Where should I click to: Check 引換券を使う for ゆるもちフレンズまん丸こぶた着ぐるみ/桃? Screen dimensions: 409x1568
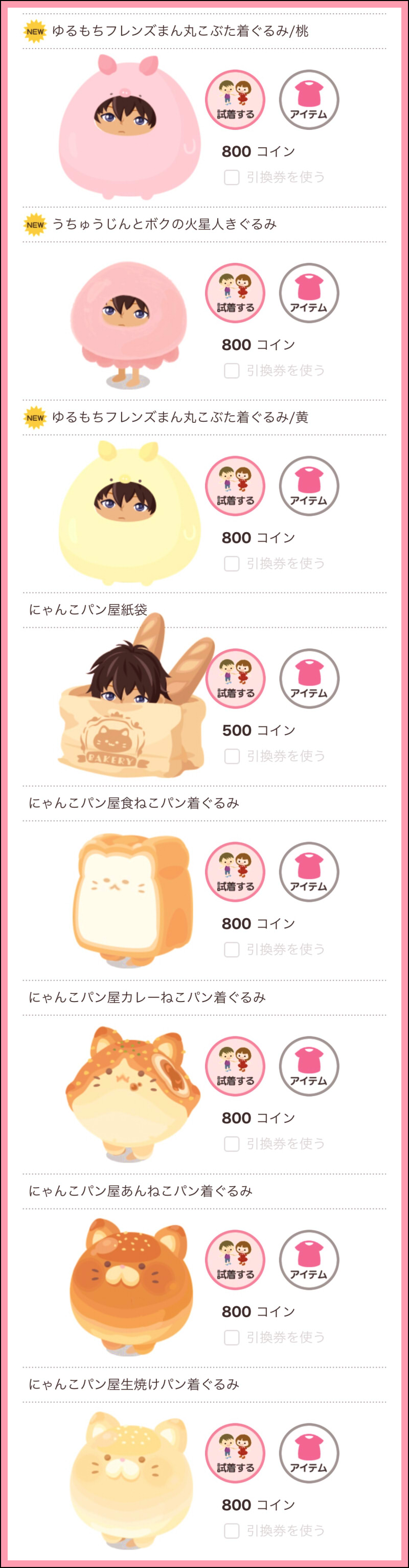tap(232, 177)
